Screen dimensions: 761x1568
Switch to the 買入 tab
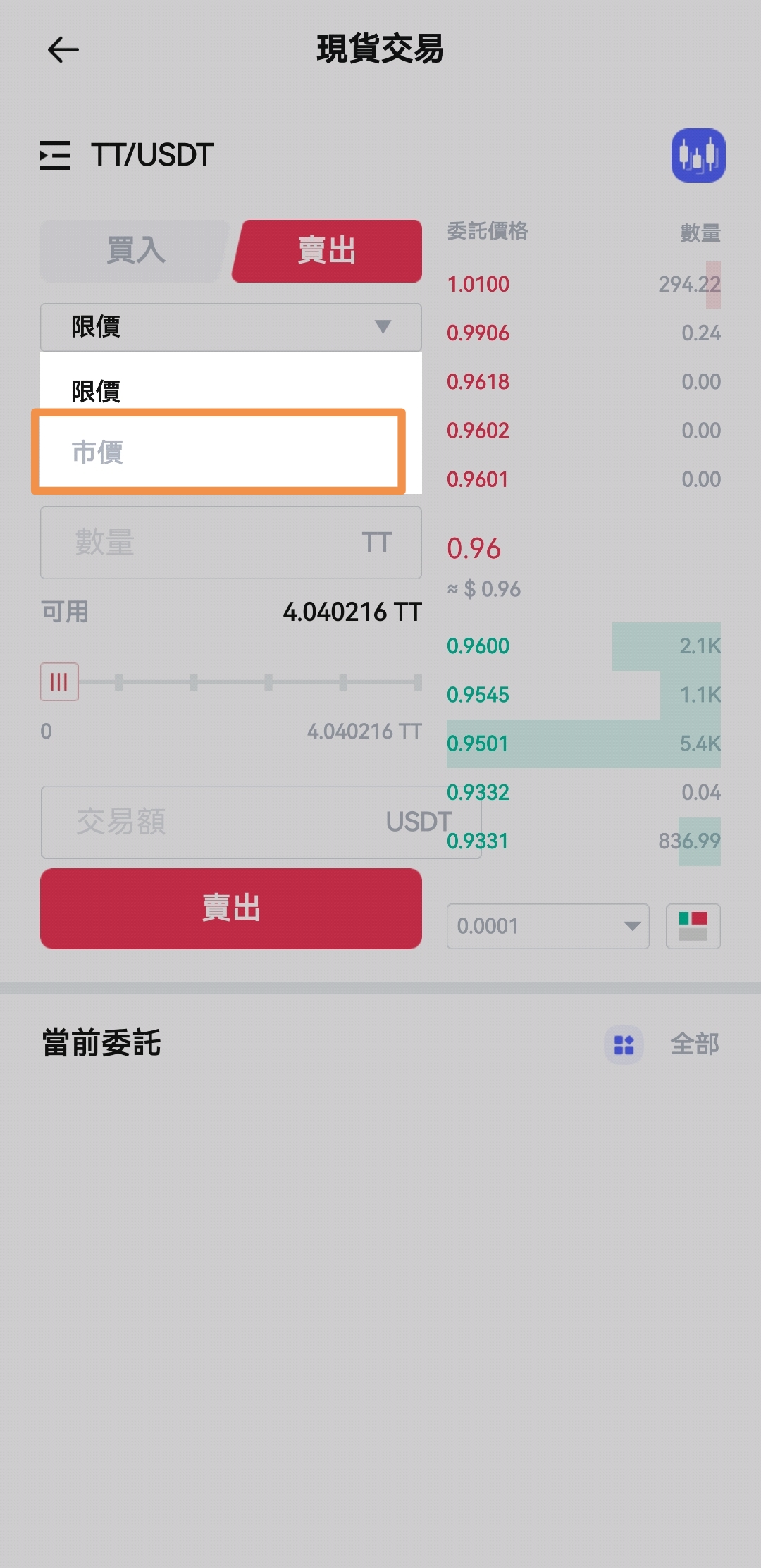click(135, 251)
